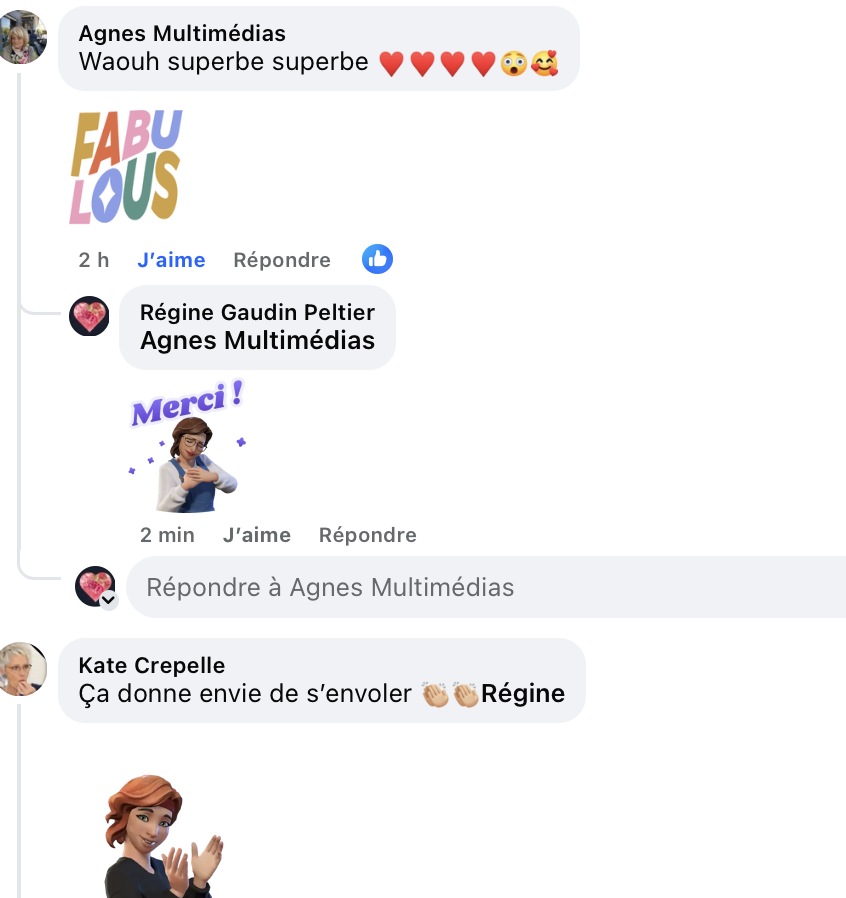Screen dimensions: 846x898
Task: Open Agnes Multimédias' profile picture
Action: point(22,38)
